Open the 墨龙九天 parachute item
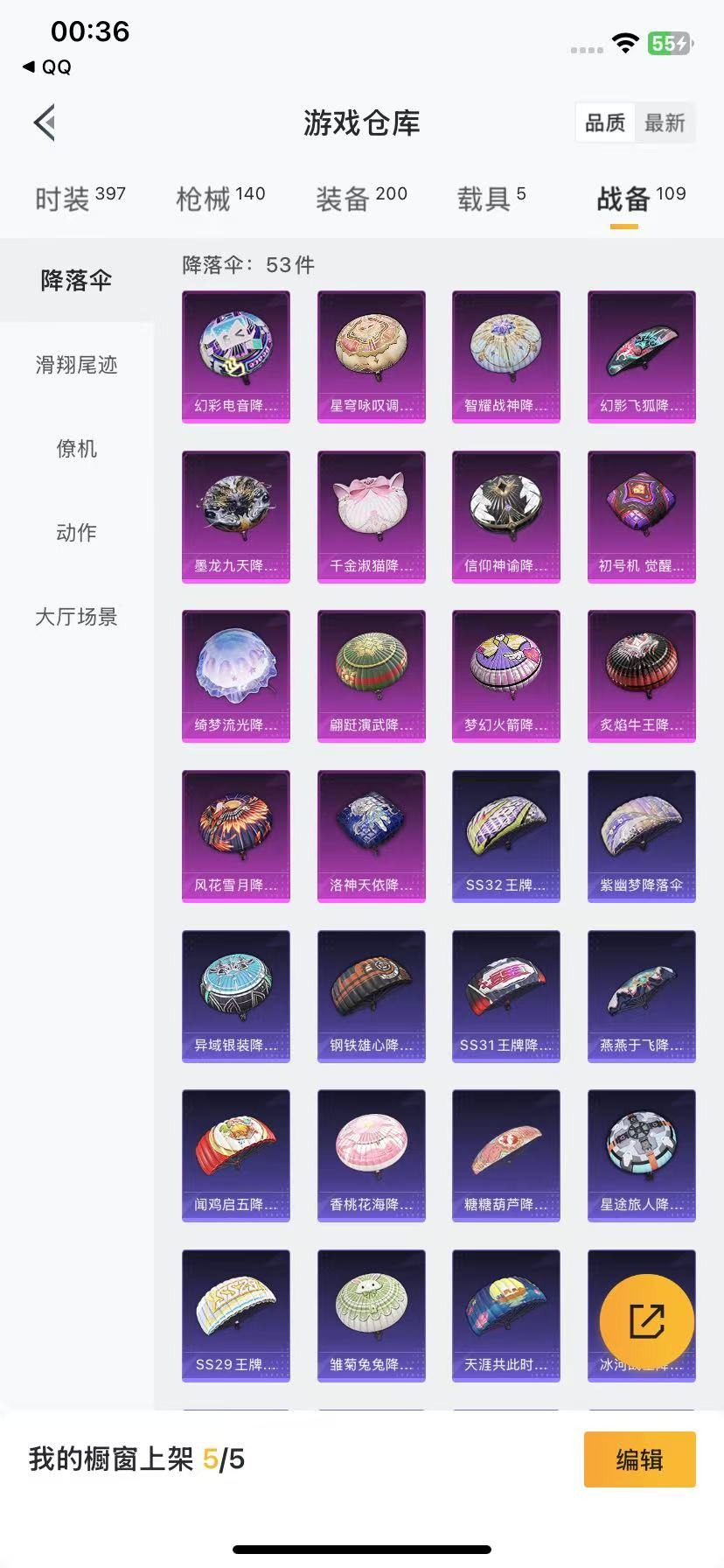 [x=236, y=517]
